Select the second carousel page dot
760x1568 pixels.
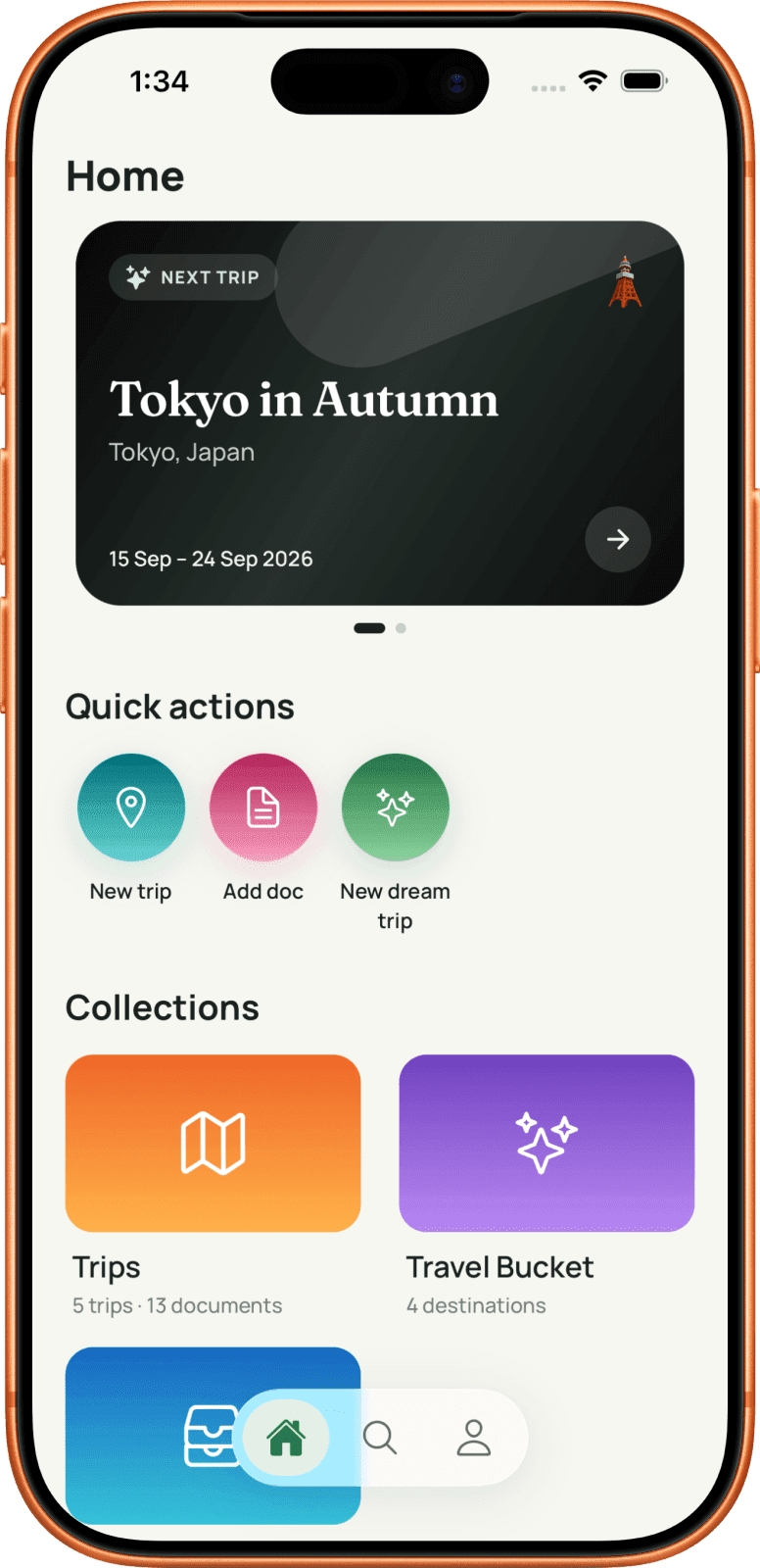[401, 628]
